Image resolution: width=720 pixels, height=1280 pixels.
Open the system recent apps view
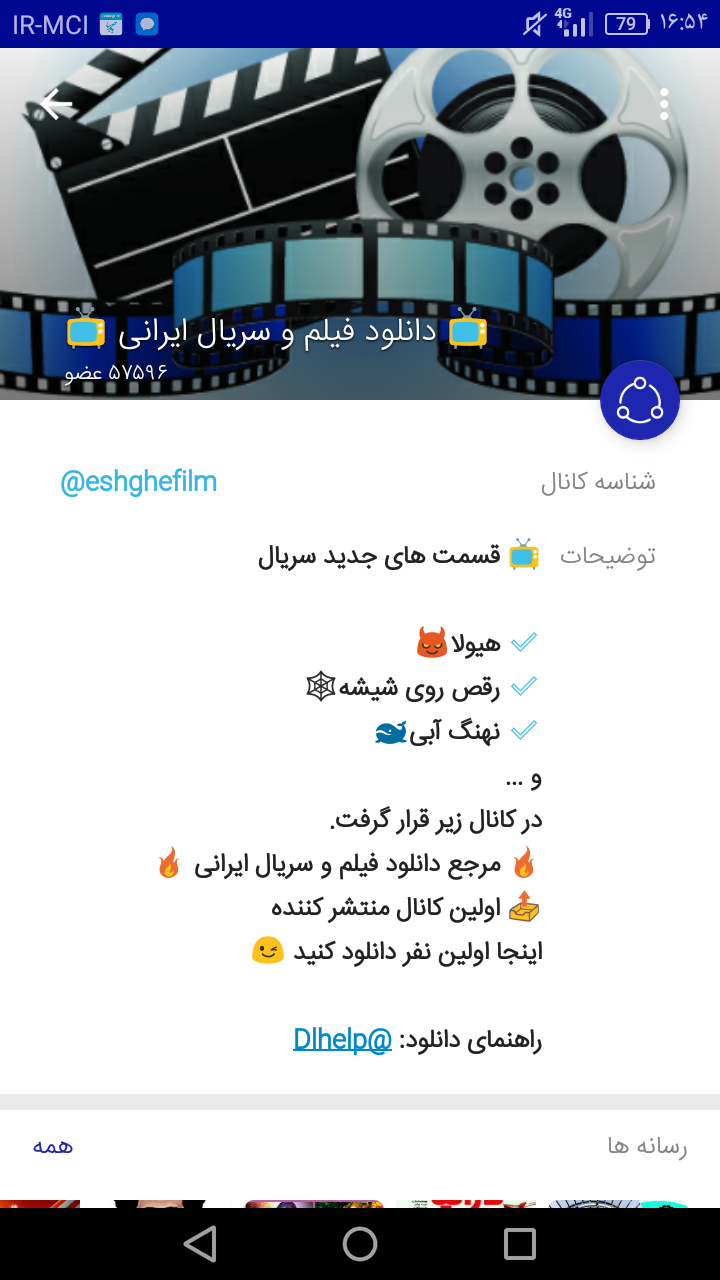(x=520, y=1244)
